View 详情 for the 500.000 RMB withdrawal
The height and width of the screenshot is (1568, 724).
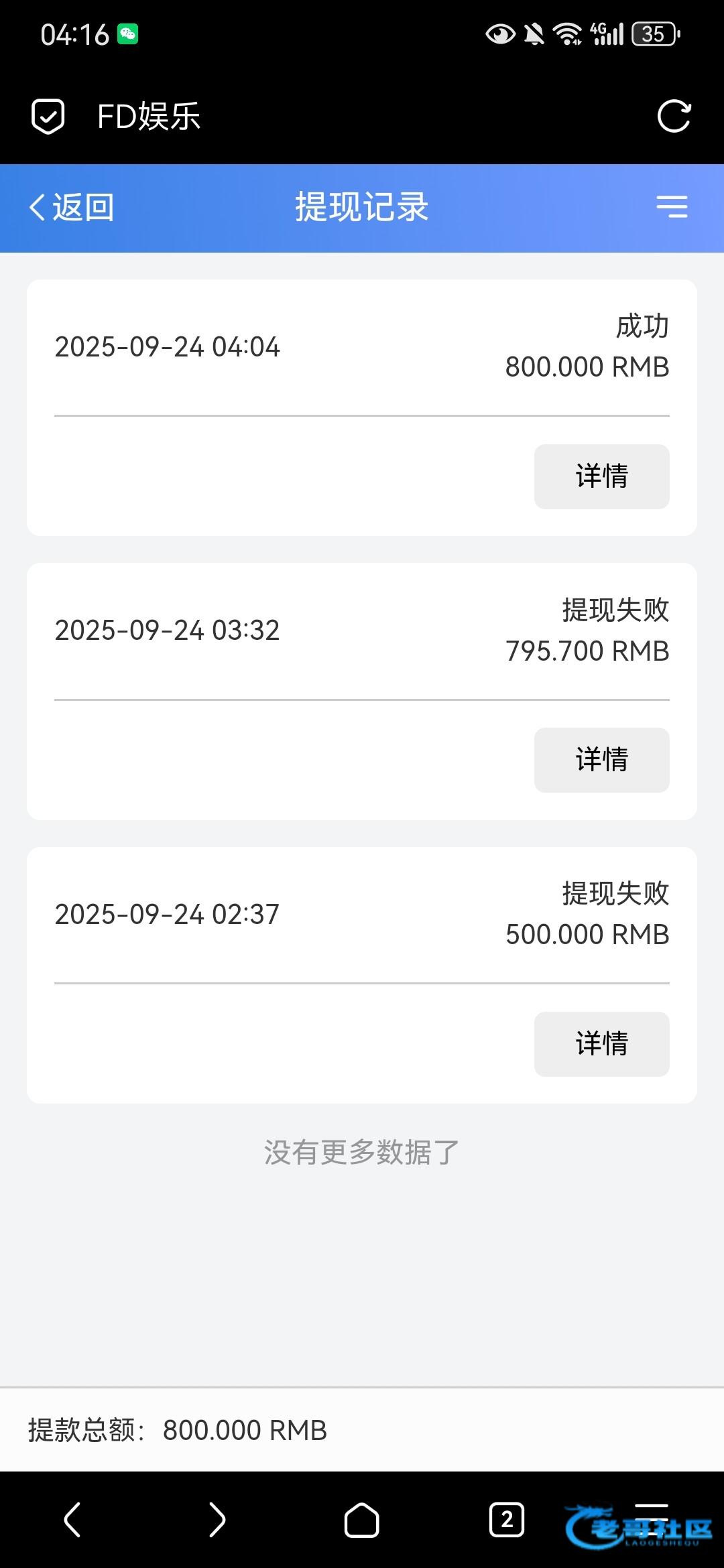[601, 1044]
